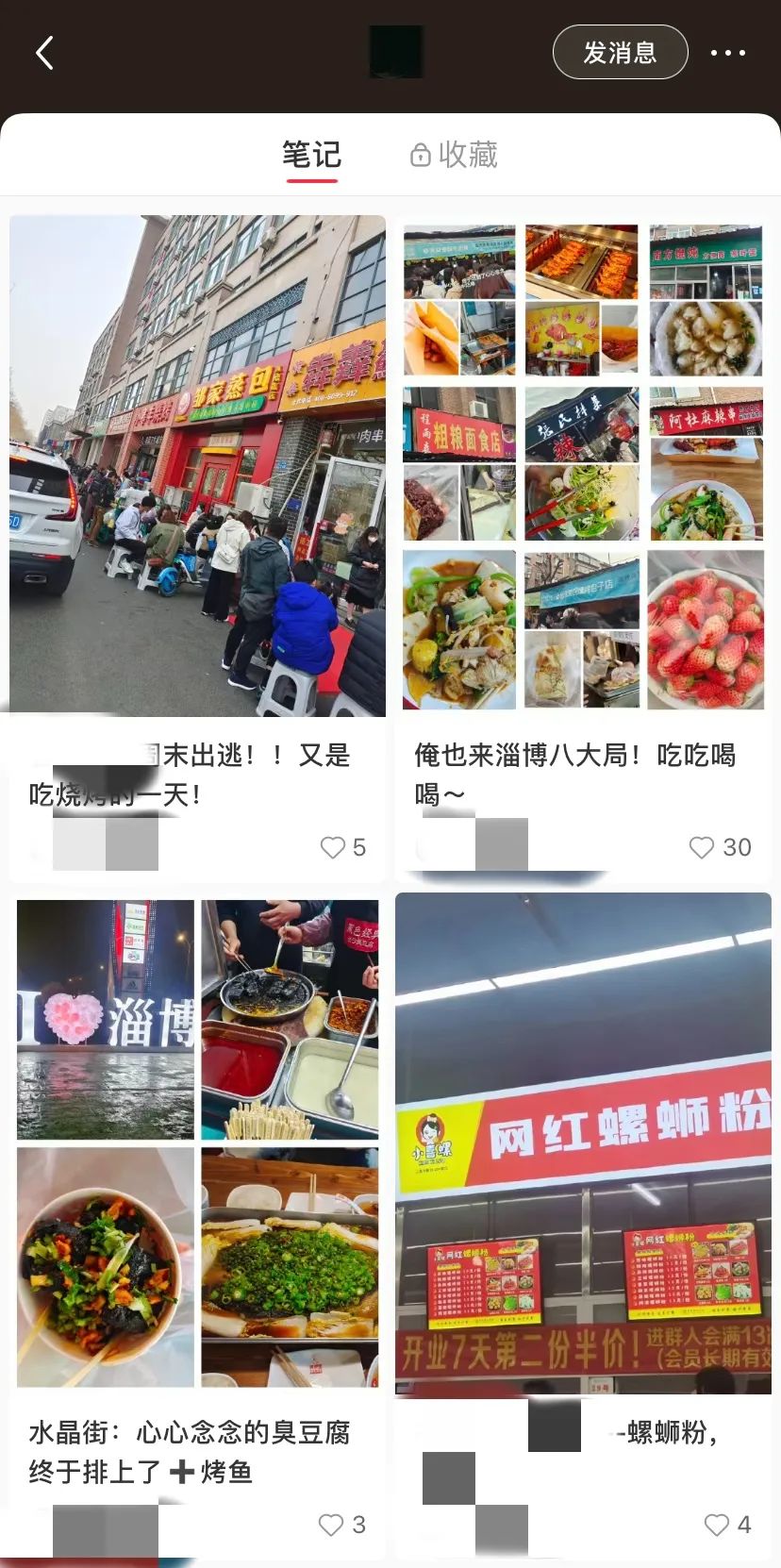Open the three-dot overflow menu

[x=727, y=53]
